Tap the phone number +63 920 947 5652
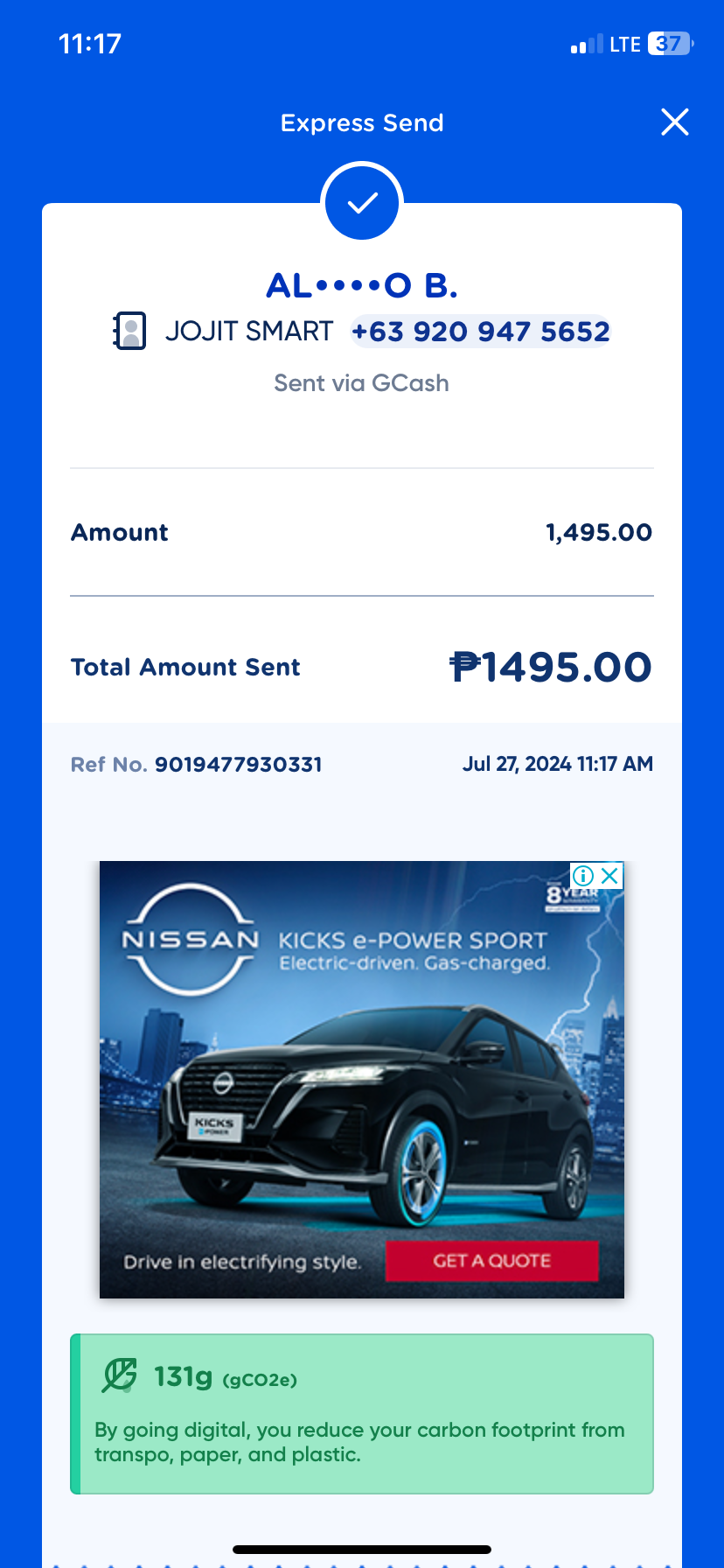Image resolution: width=724 pixels, height=1568 pixels. 480,332
